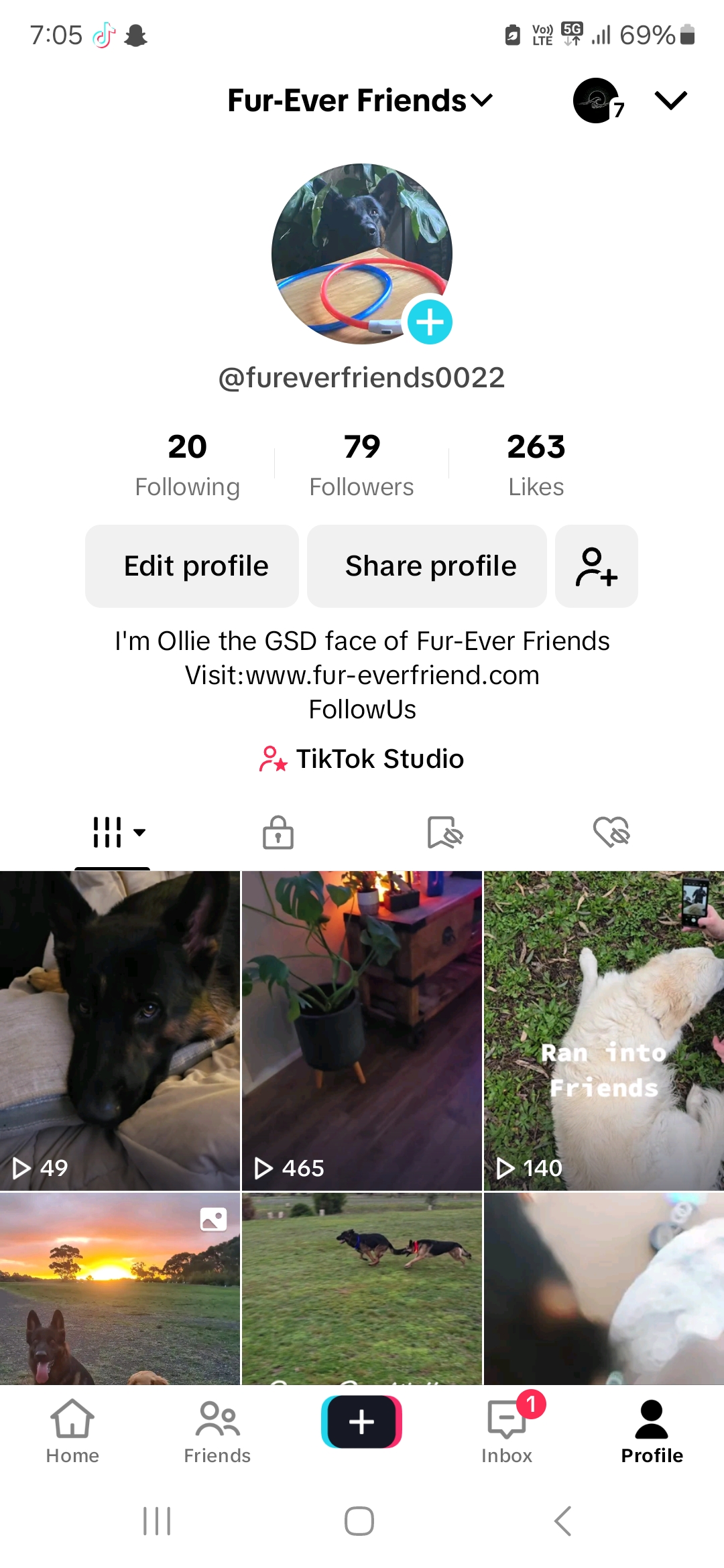Open the account switcher avatar showing 7
The image size is (724, 1568).
(593, 100)
